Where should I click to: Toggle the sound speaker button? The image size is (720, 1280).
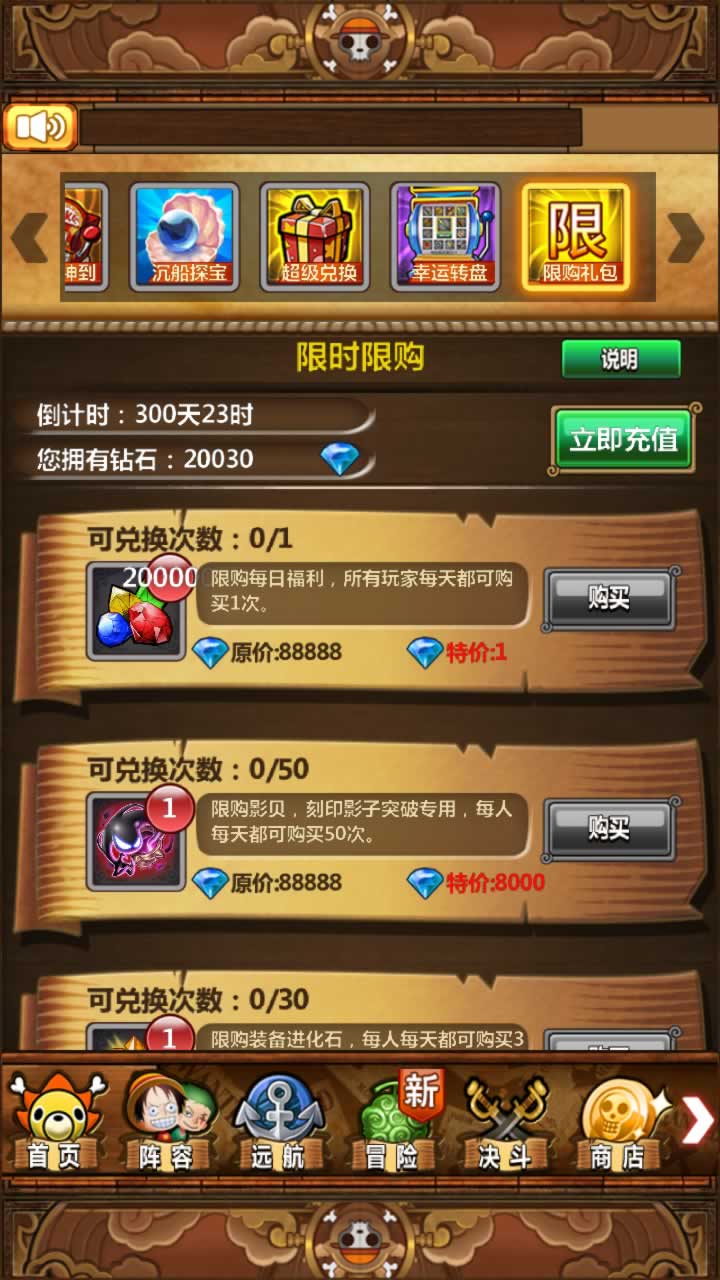point(41,127)
